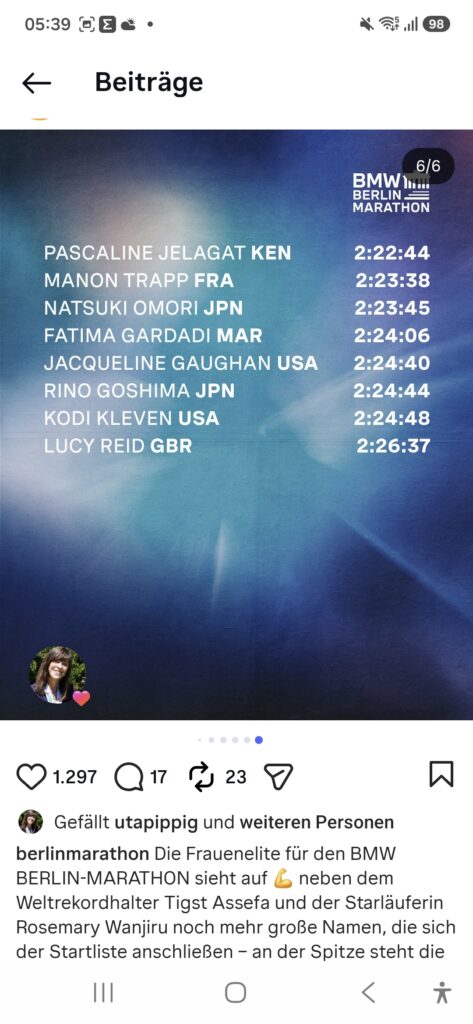Screen dimensions: 473x1024
Task: Tap the Android home button
Action: point(236,993)
